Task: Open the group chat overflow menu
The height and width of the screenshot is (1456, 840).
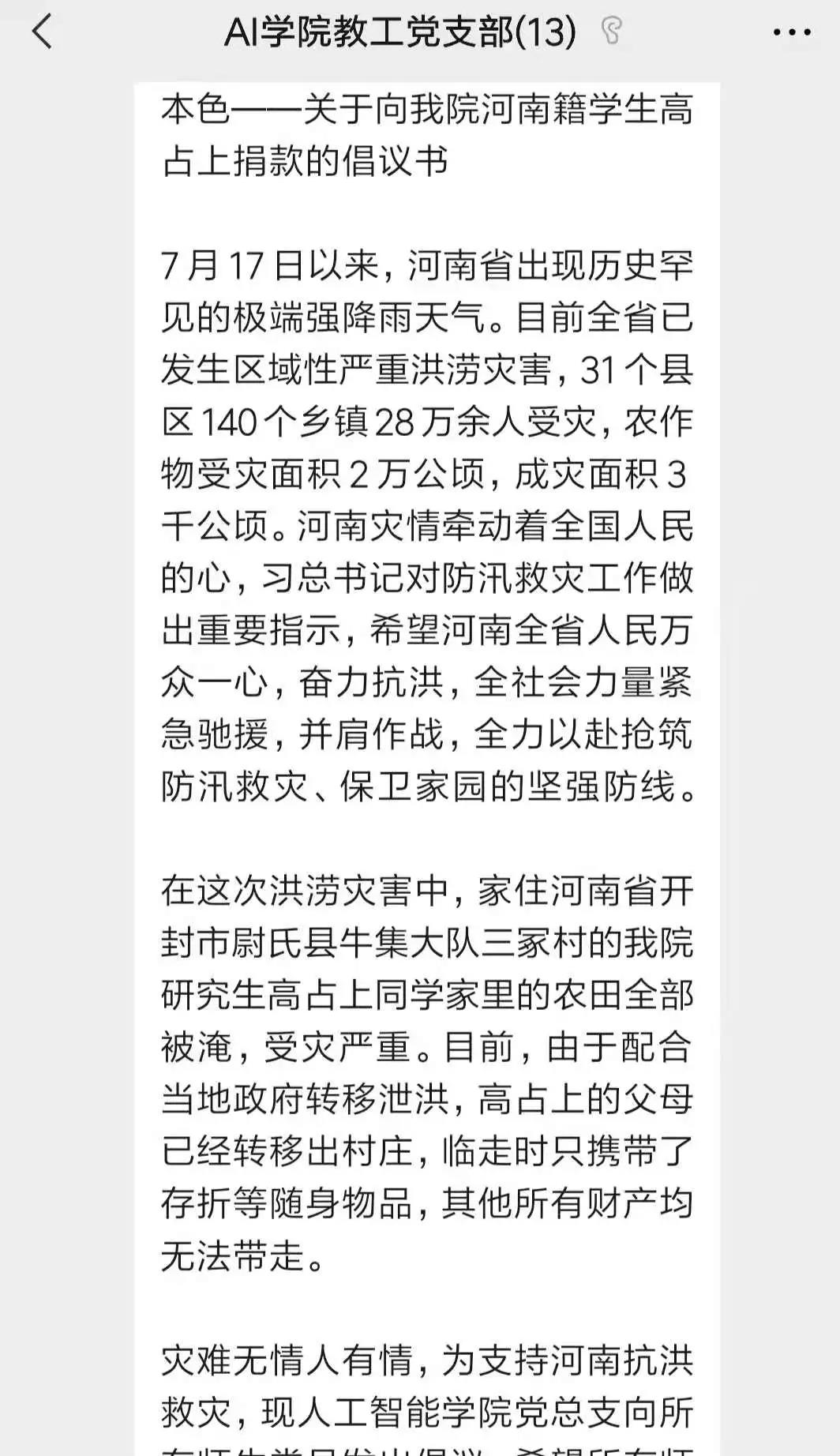Action: [x=792, y=32]
